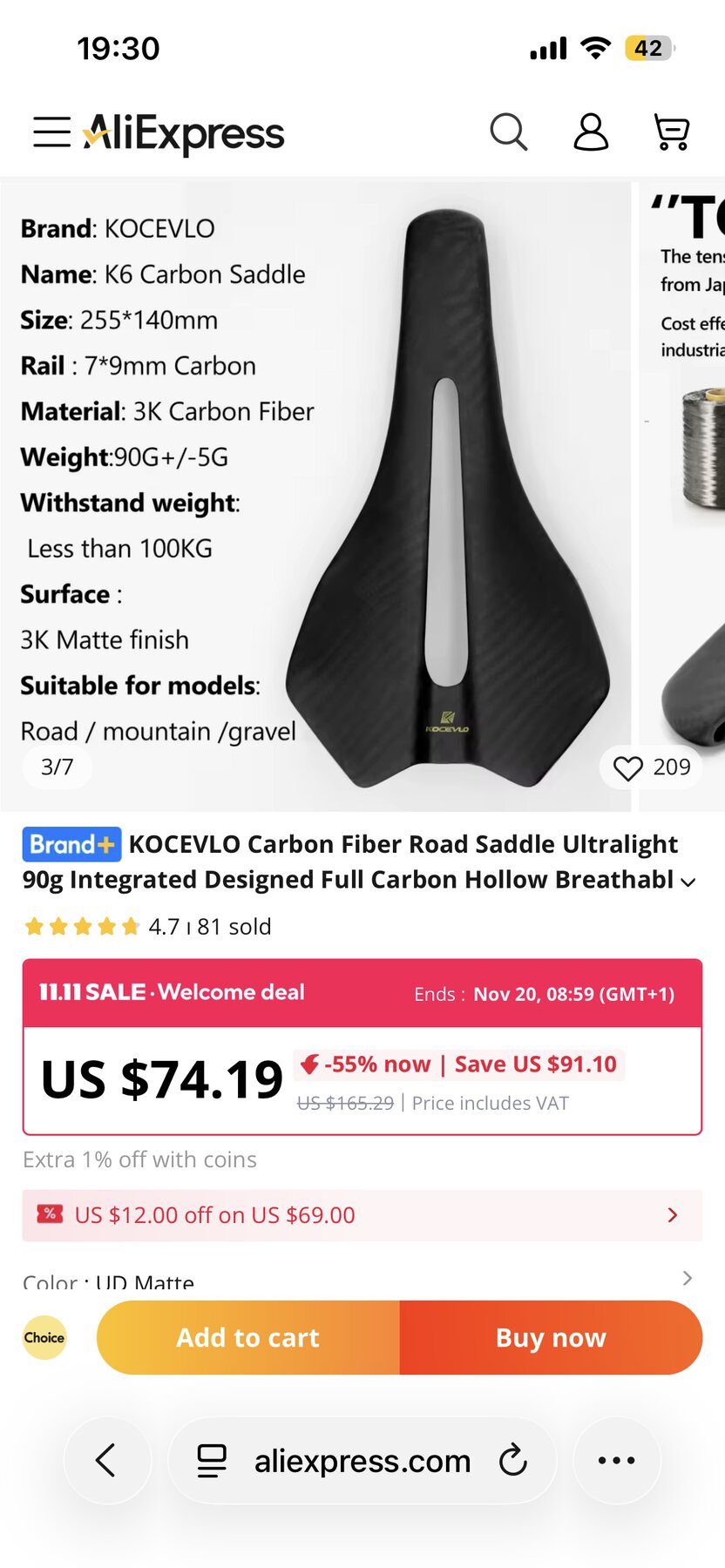This screenshot has height=1568, width=725.
Task: Add saddle to wishlist via heart icon
Action: (x=628, y=767)
